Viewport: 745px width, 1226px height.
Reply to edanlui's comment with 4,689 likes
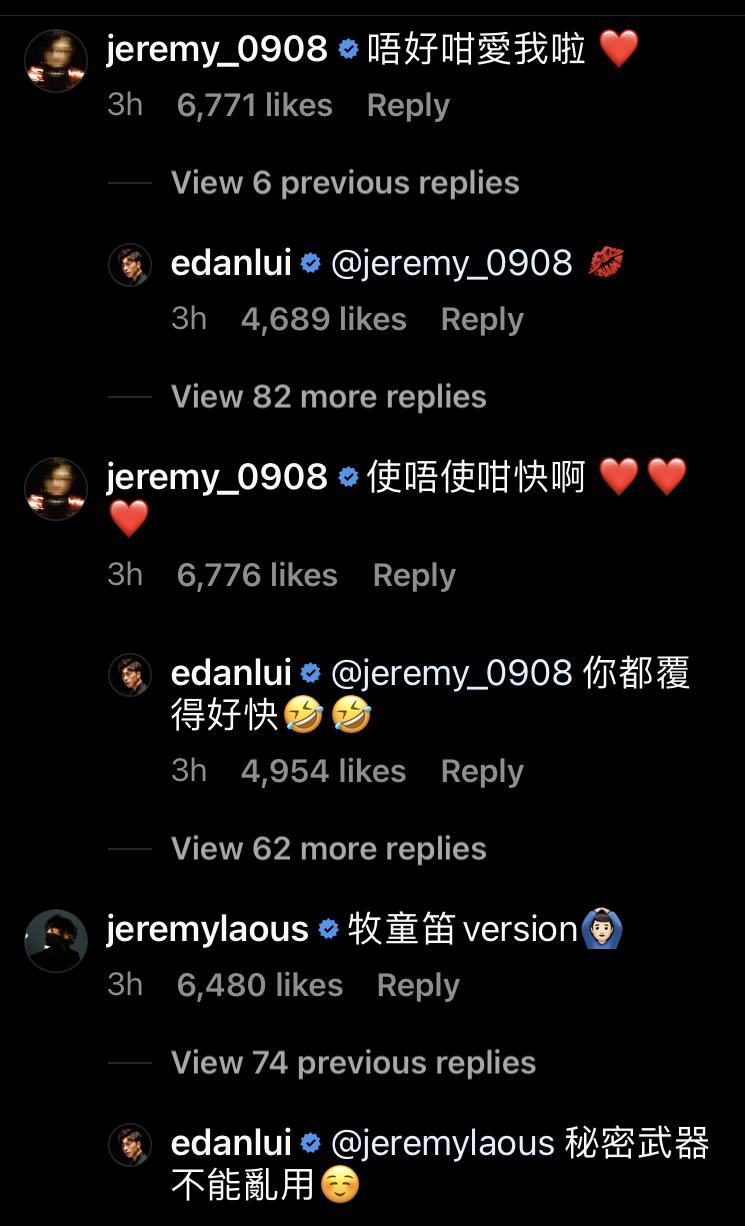(x=482, y=320)
